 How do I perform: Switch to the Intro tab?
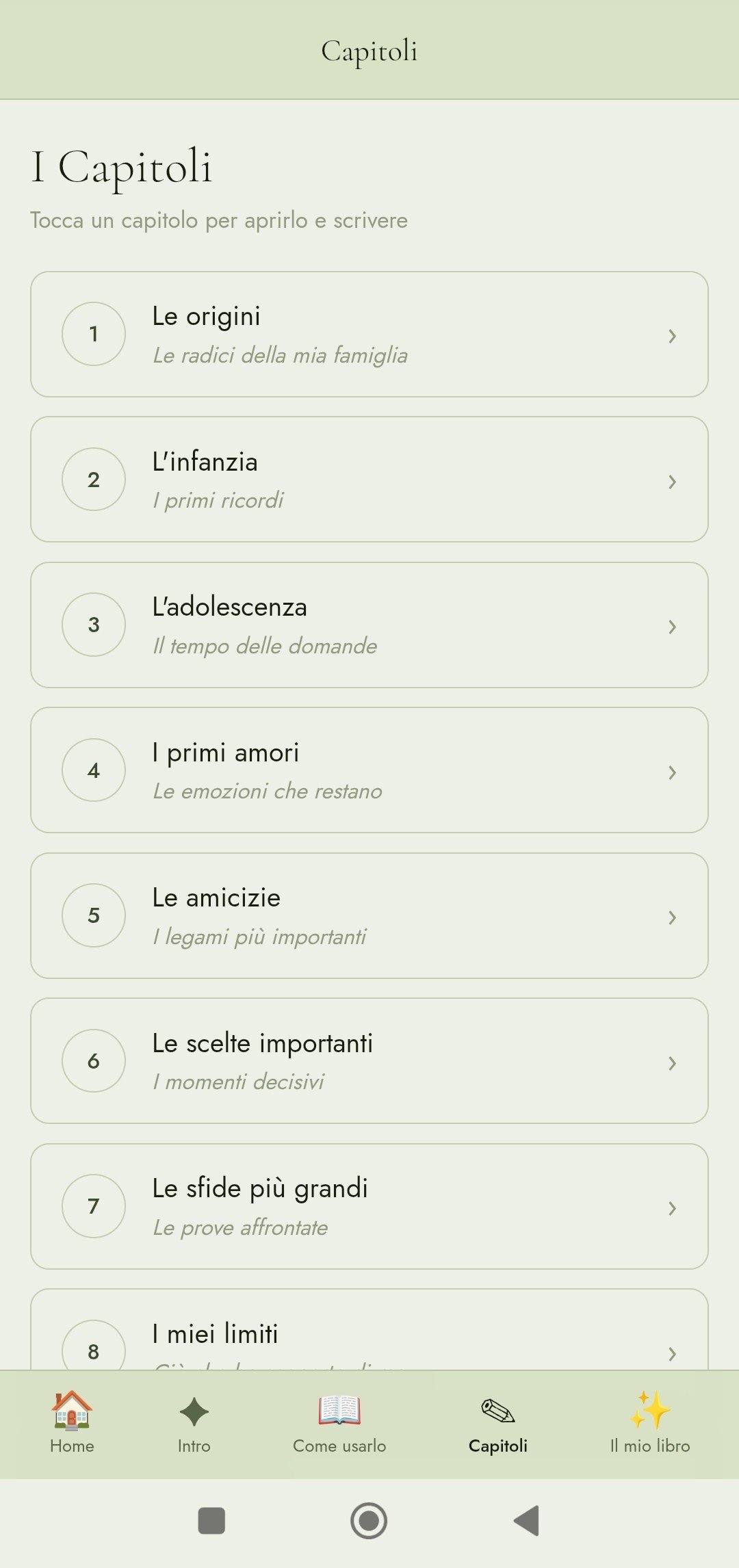point(194,1423)
